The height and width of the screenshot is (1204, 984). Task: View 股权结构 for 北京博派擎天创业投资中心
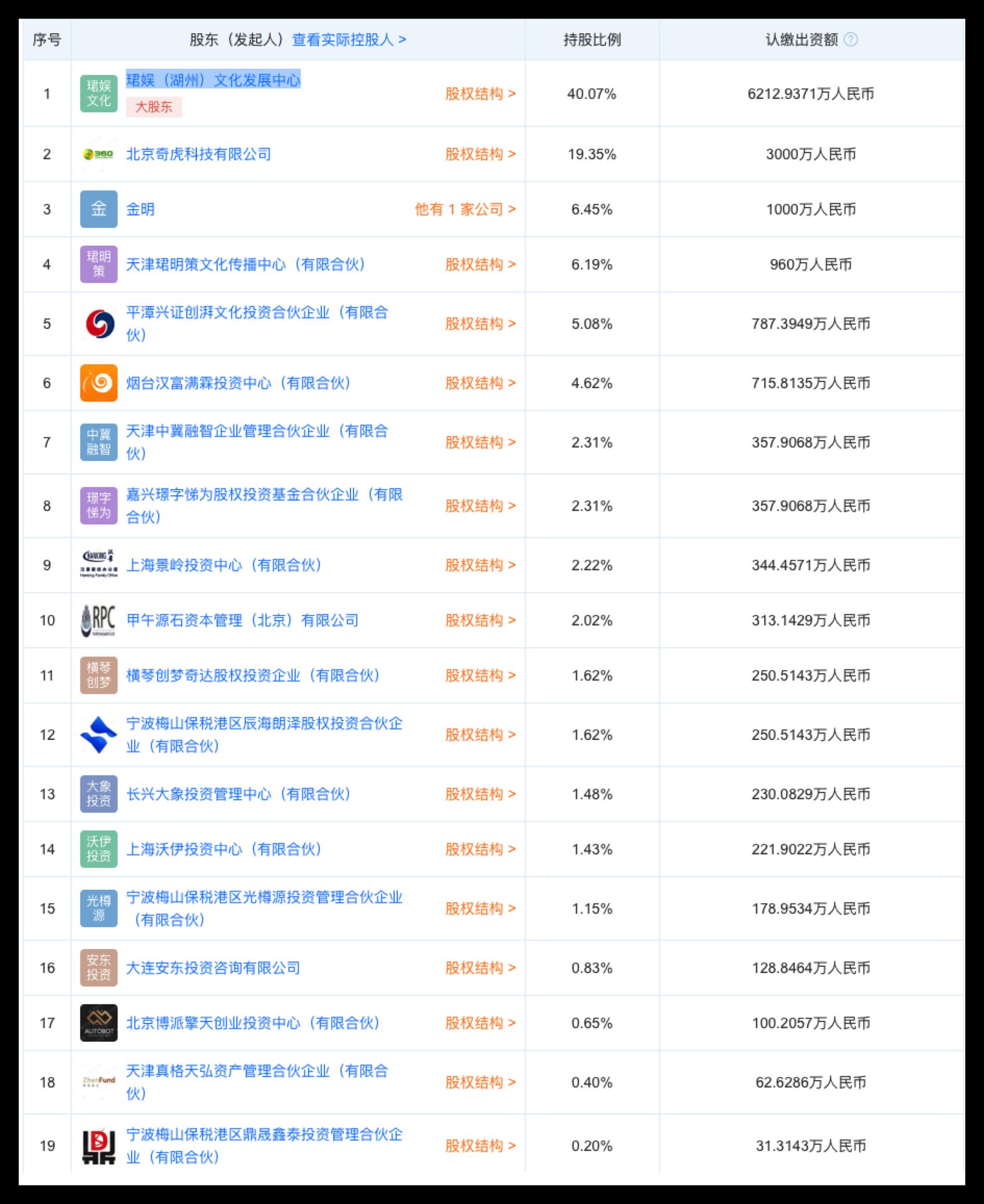480,1022
